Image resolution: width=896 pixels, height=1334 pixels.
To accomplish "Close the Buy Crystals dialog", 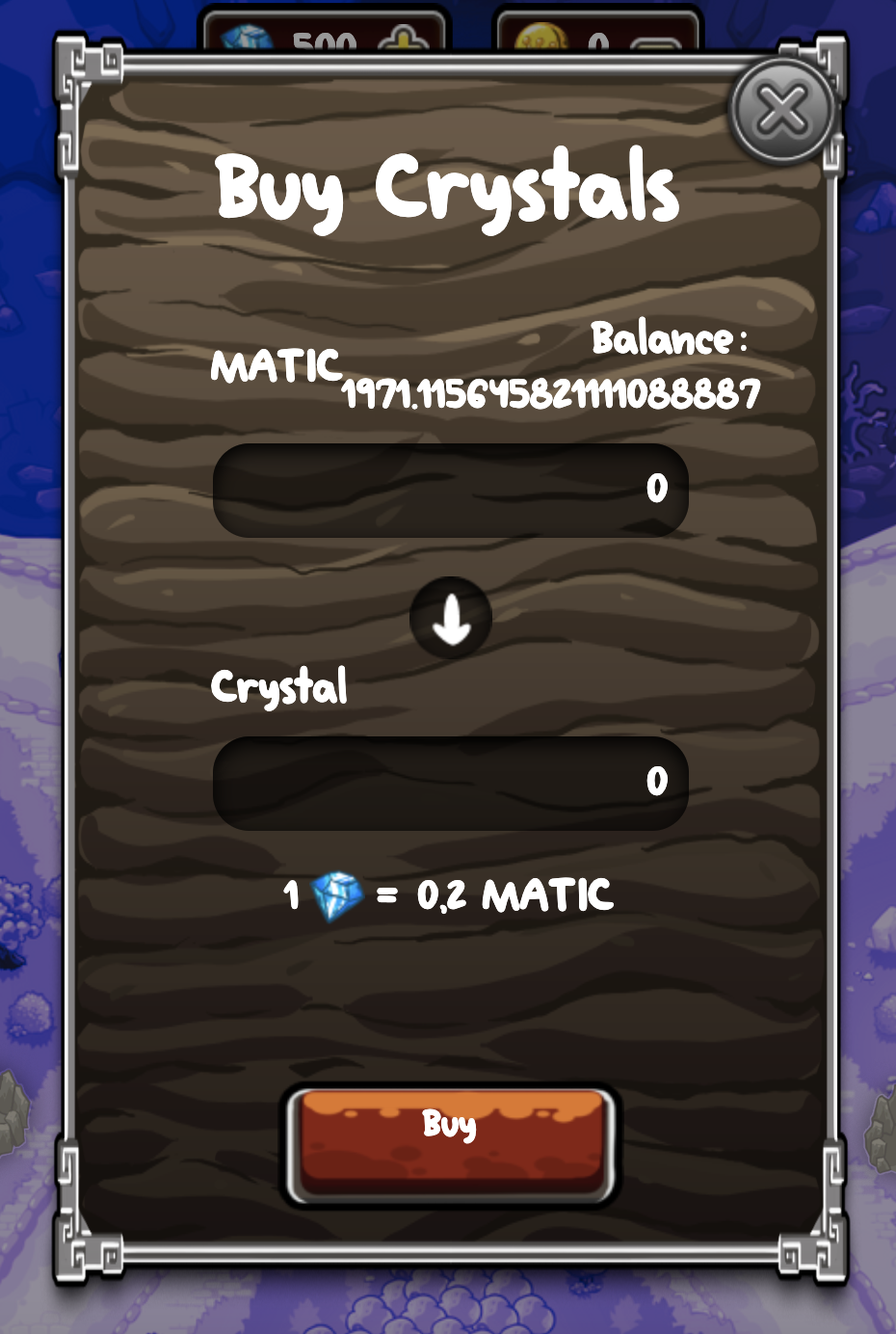I will (x=781, y=111).
